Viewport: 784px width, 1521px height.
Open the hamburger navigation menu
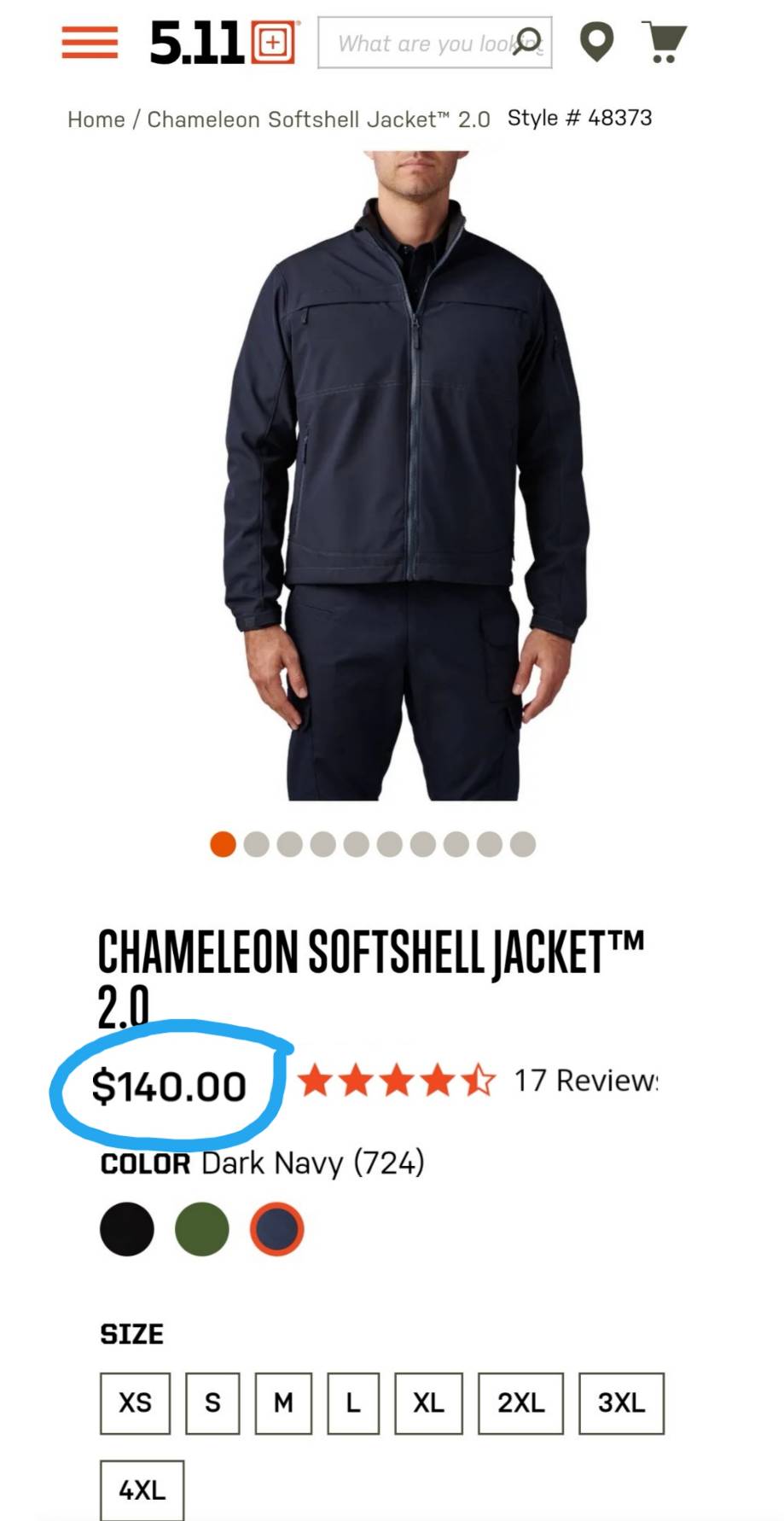point(89,40)
